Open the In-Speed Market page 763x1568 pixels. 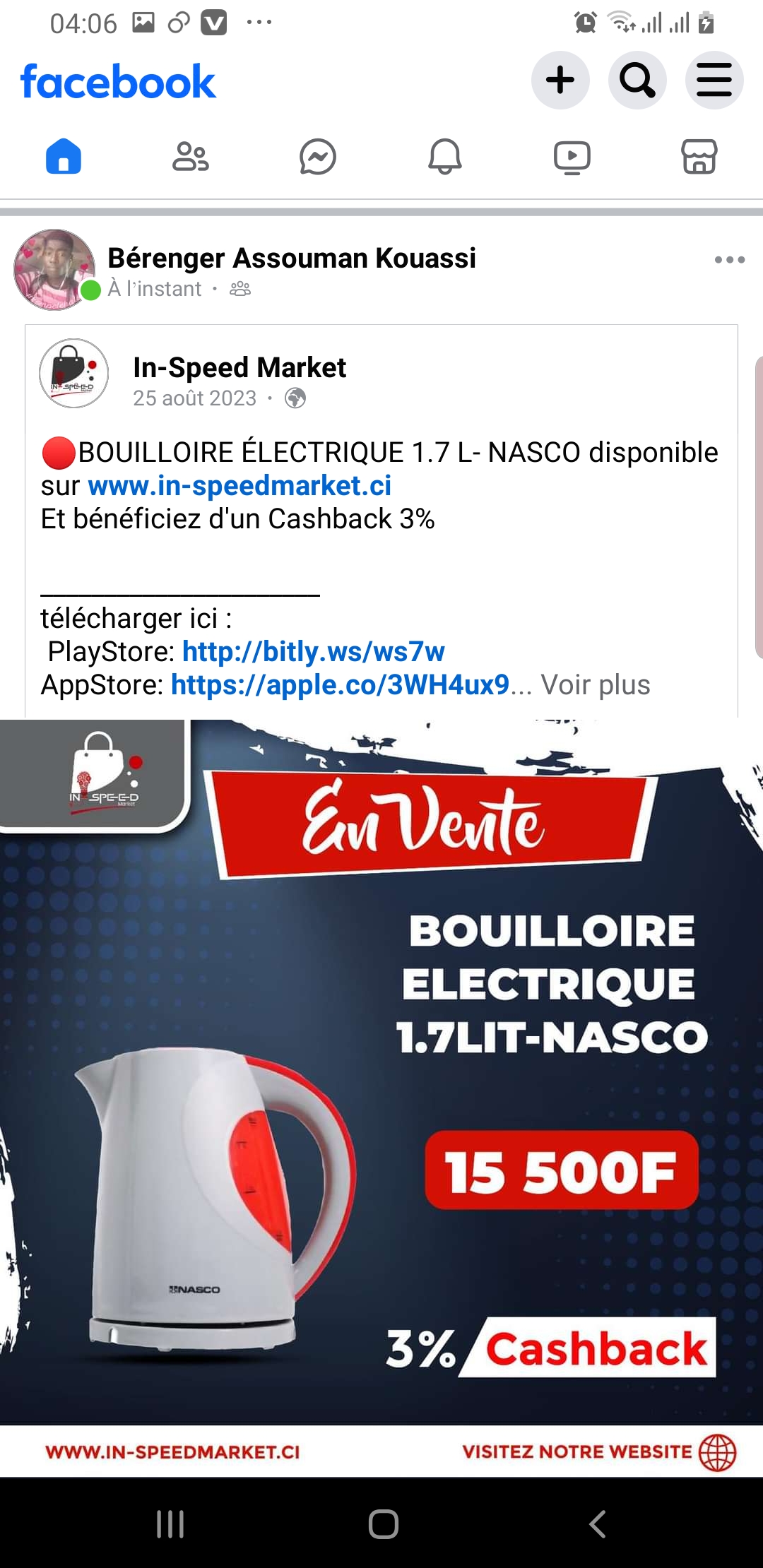(239, 368)
